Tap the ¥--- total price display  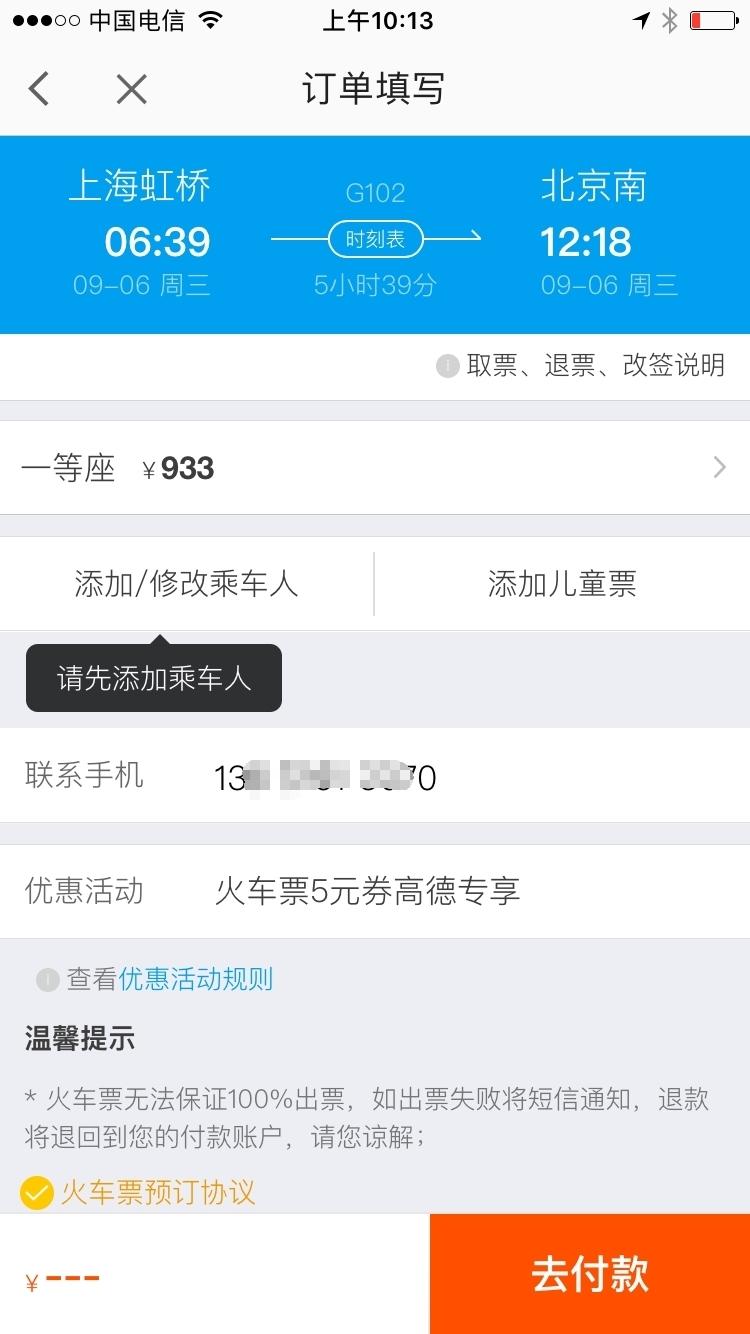[x=62, y=1276]
